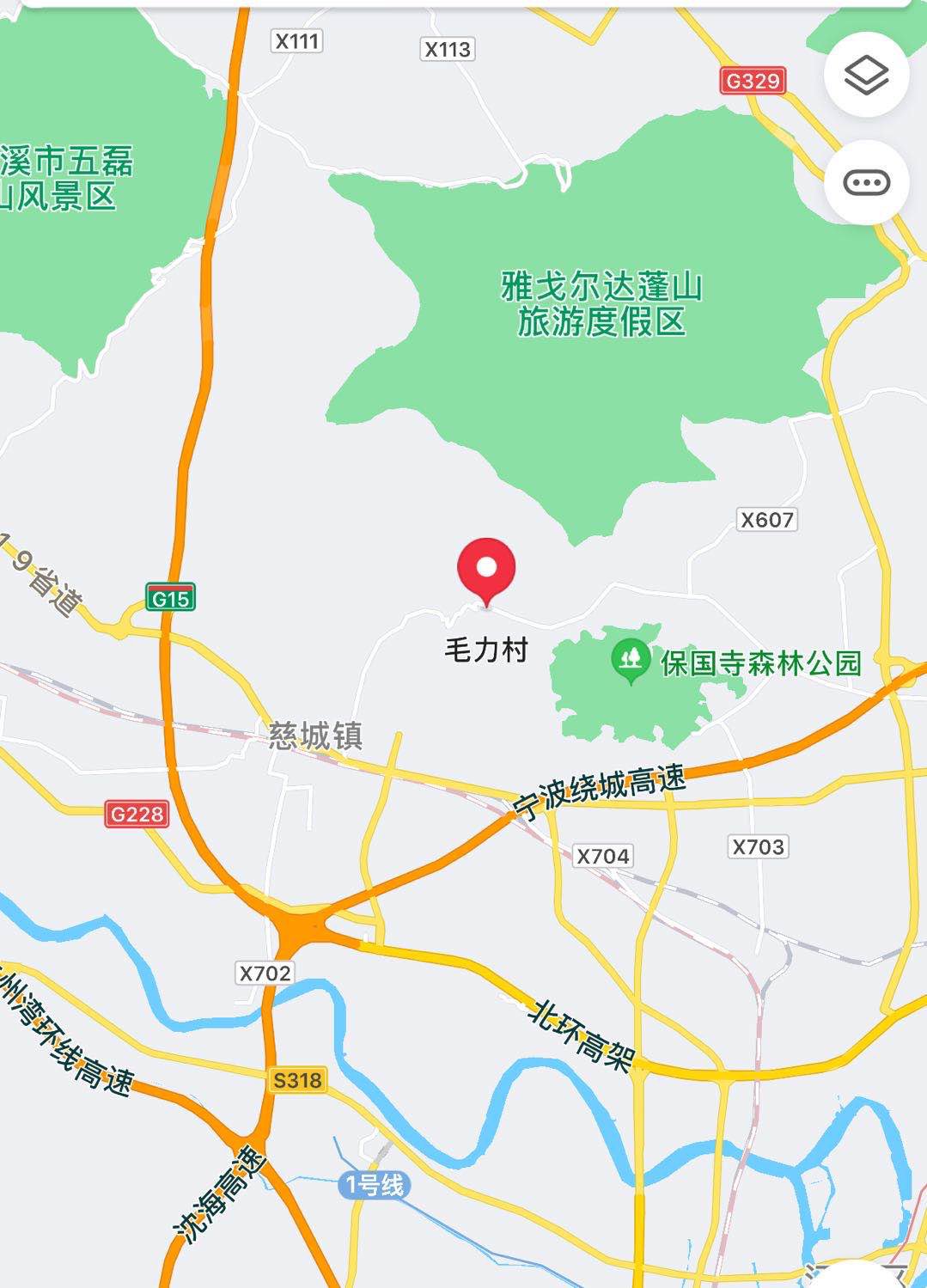The height and width of the screenshot is (1288, 927).
Task: Tap the red pin at 毛力村
Action: [x=486, y=569]
